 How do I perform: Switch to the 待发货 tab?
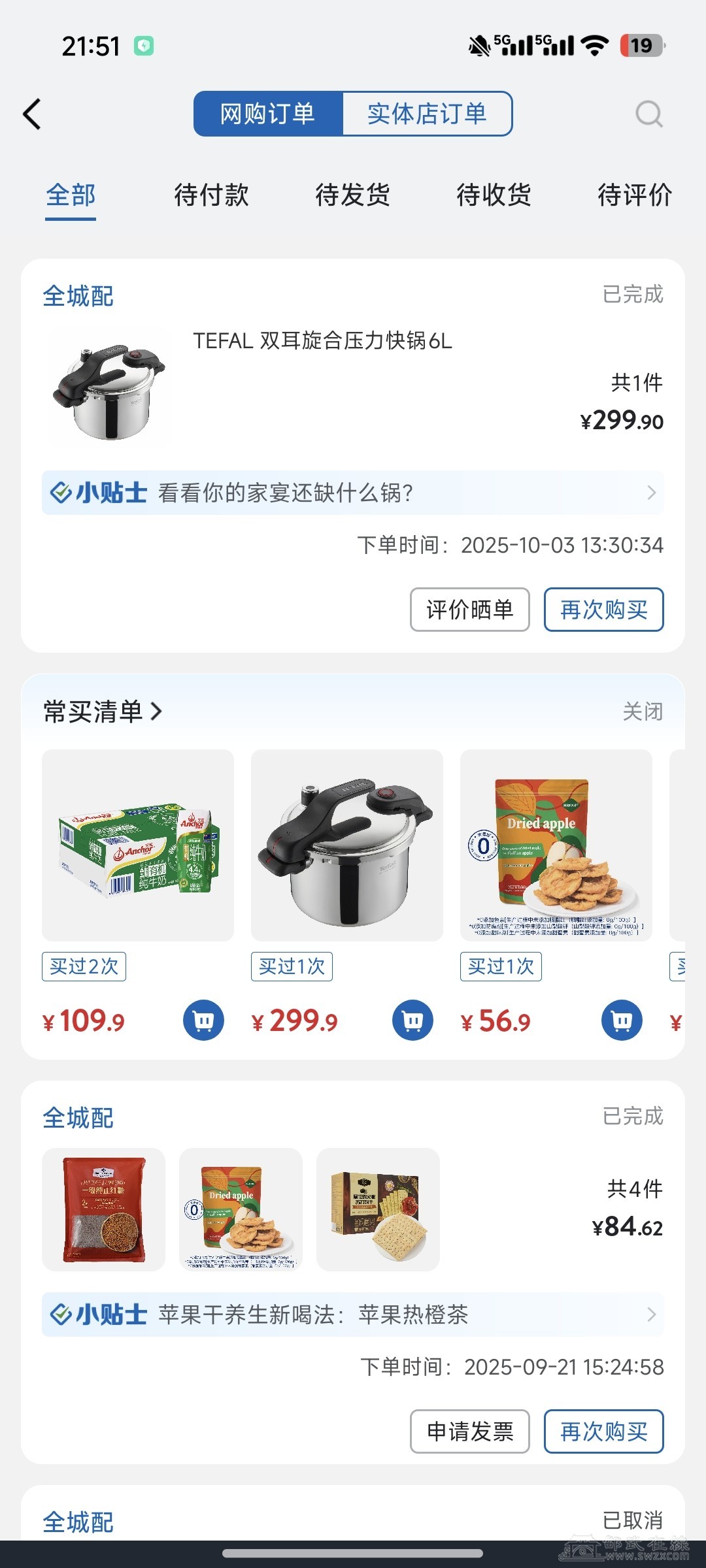[x=352, y=195]
